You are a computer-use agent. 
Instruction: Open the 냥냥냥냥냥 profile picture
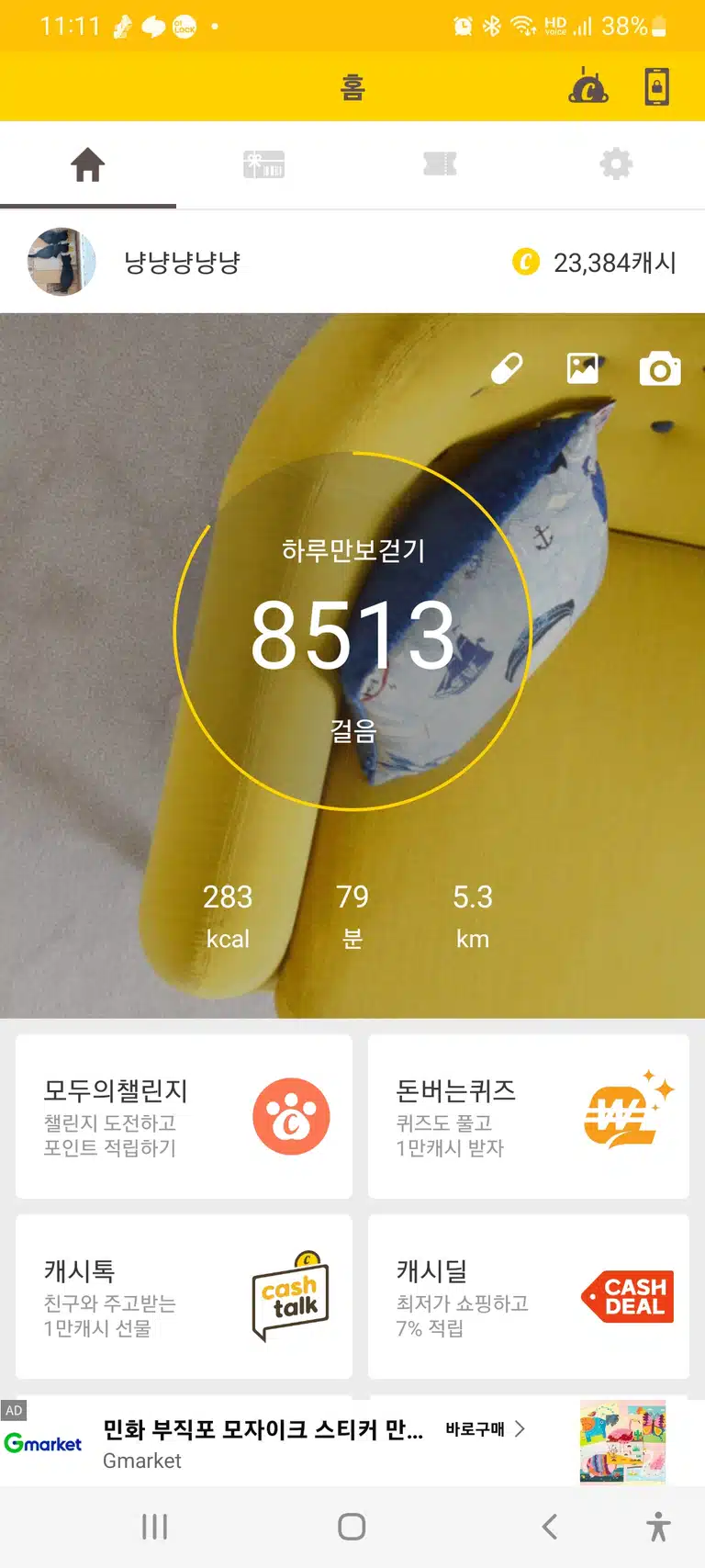click(62, 262)
